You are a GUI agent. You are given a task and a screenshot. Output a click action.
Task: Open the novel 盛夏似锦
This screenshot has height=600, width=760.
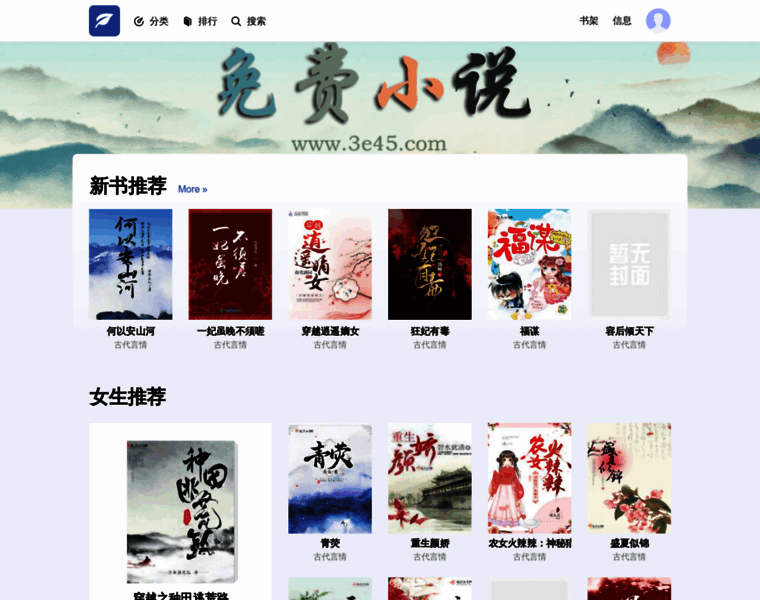(x=629, y=478)
